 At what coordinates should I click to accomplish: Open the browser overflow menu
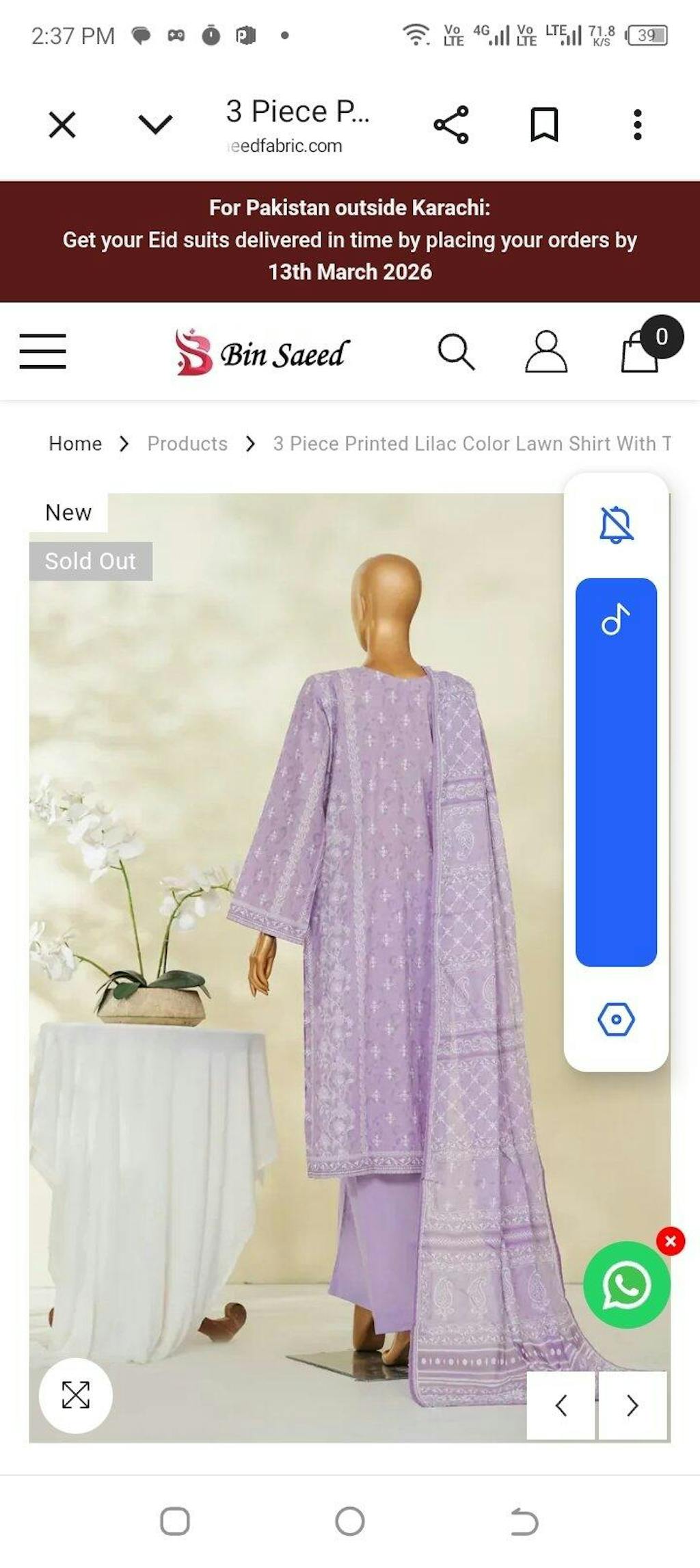[637, 124]
